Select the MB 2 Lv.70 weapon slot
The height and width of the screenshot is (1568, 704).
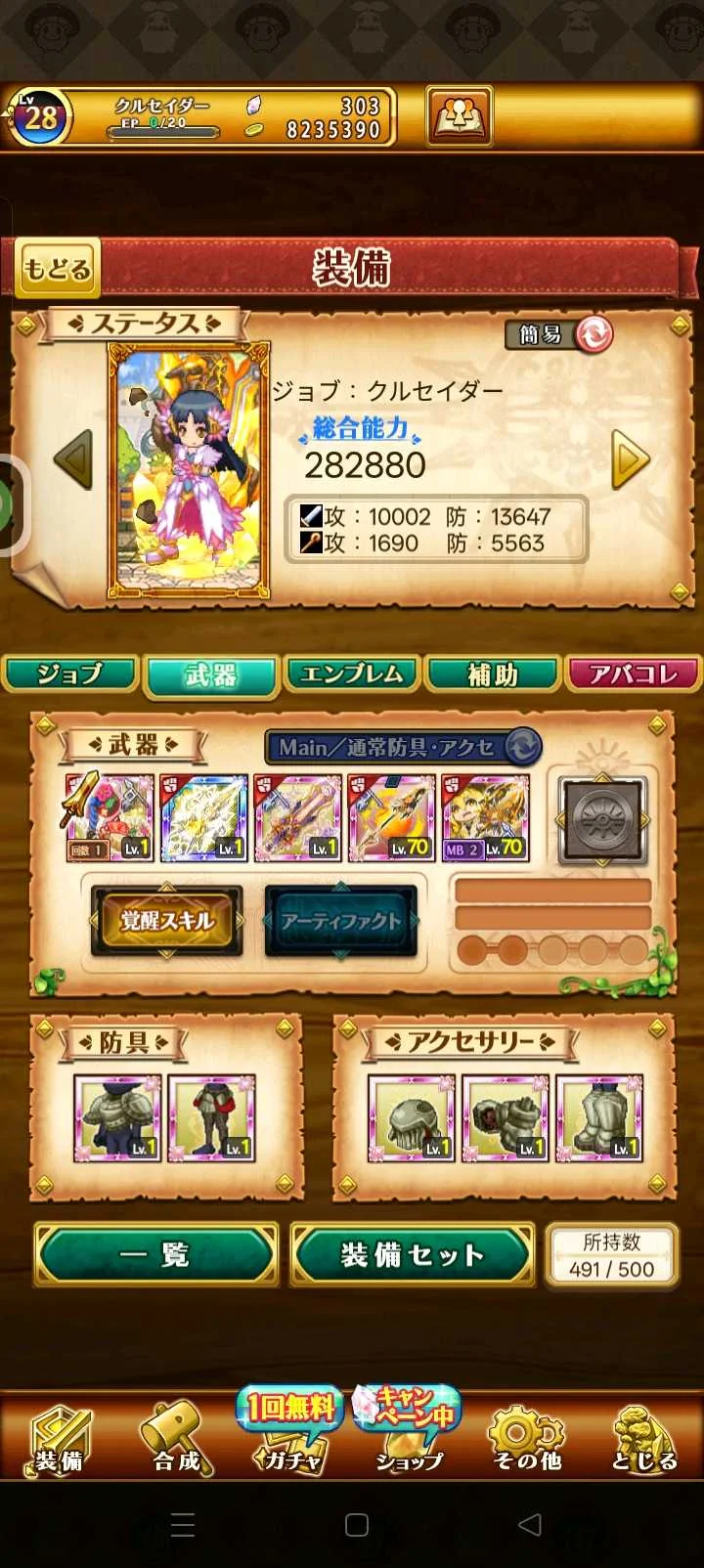pyautogui.click(x=486, y=818)
